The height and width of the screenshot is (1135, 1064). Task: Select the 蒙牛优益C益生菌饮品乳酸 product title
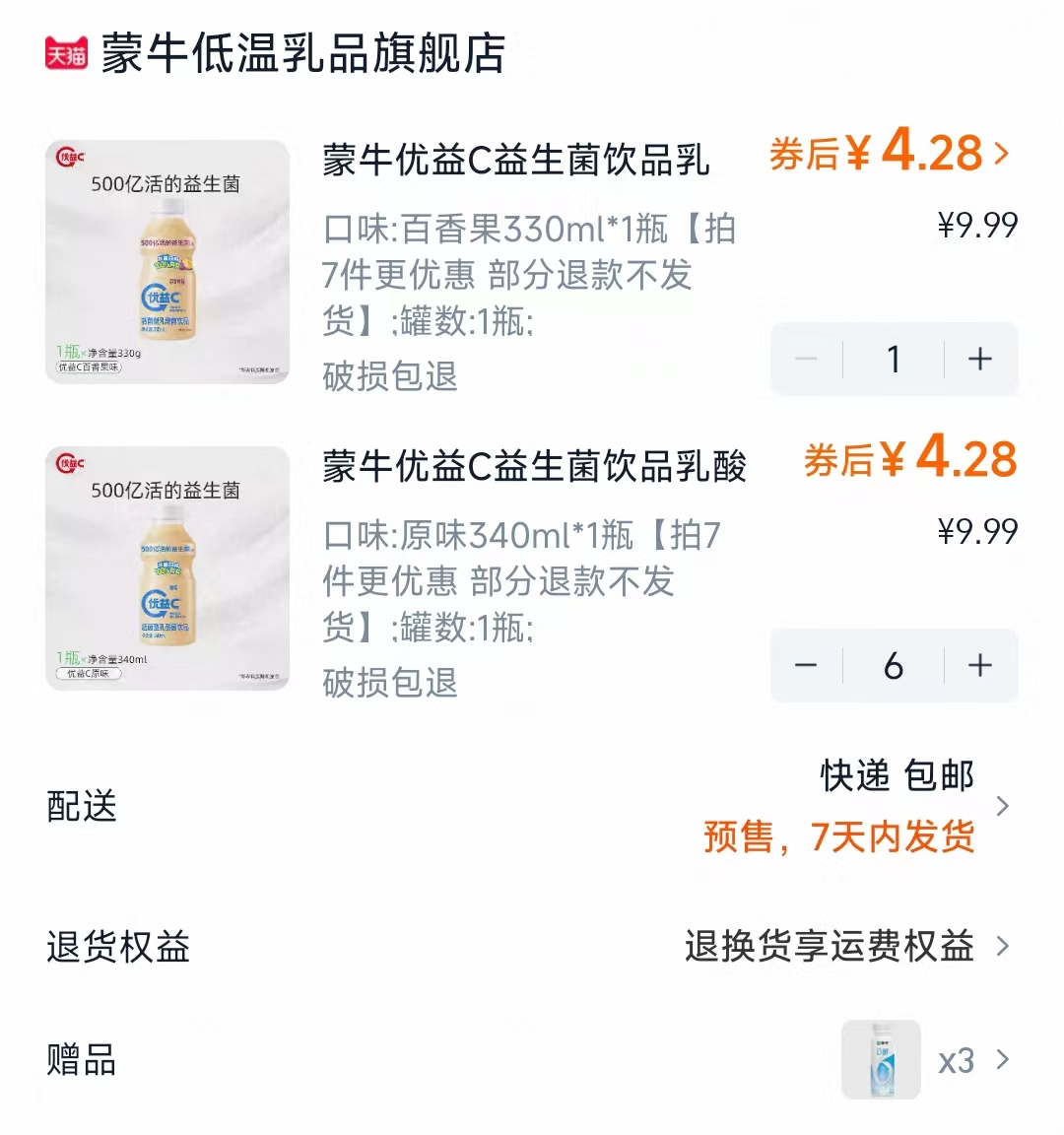(x=537, y=467)
